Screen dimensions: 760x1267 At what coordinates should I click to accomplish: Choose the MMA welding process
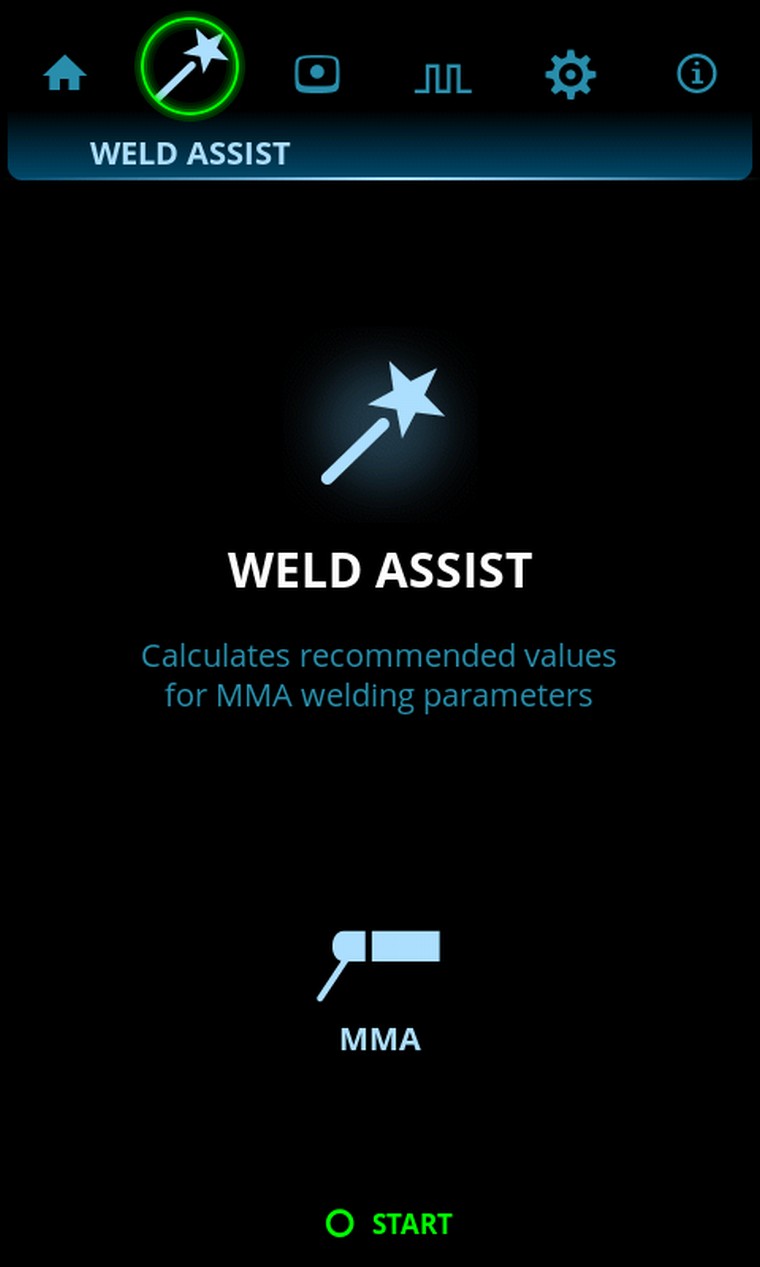380,990
